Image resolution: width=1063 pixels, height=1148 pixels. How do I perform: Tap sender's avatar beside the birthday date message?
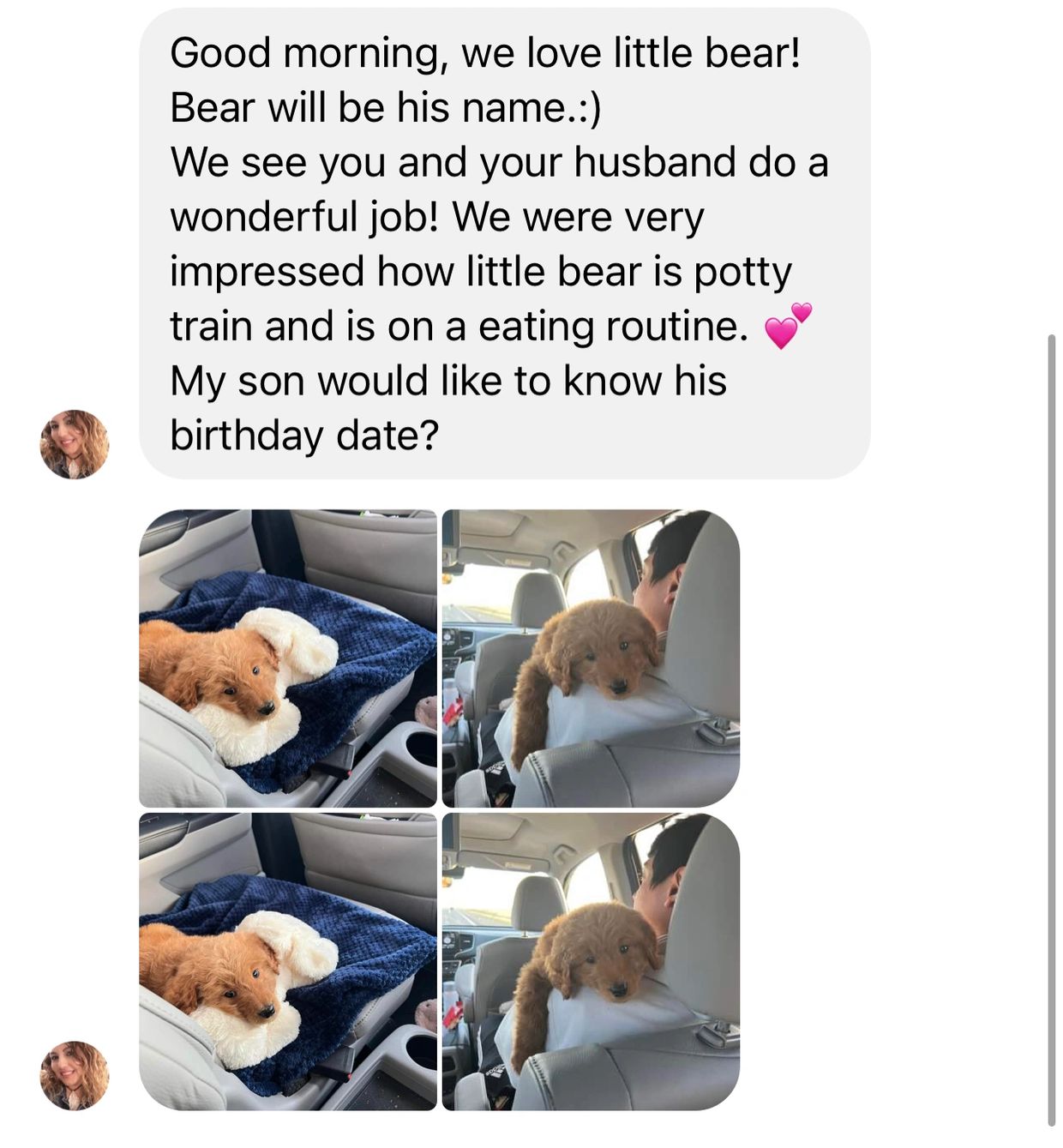tap(75, 444)
